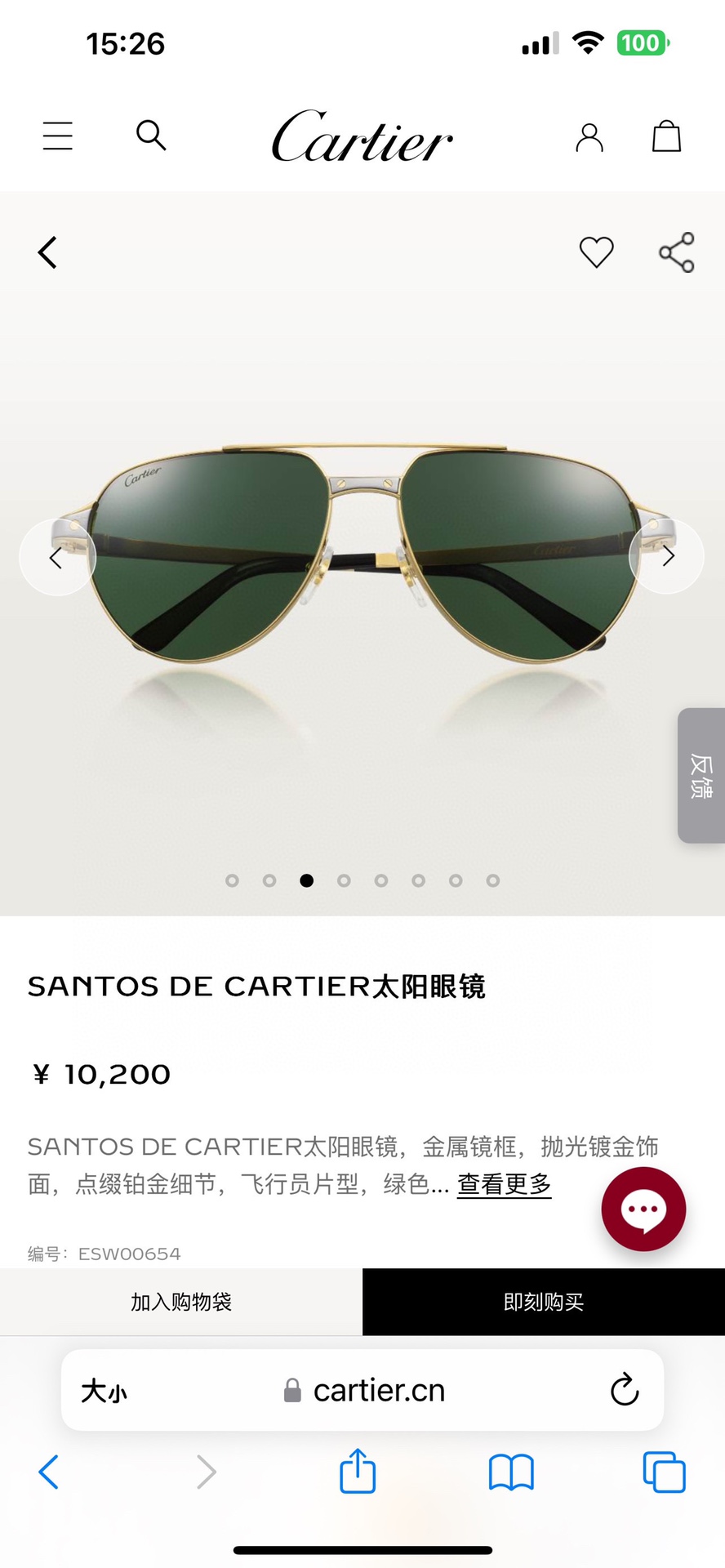Open the 反馈 feedback tab

click(x=701, y=775)
